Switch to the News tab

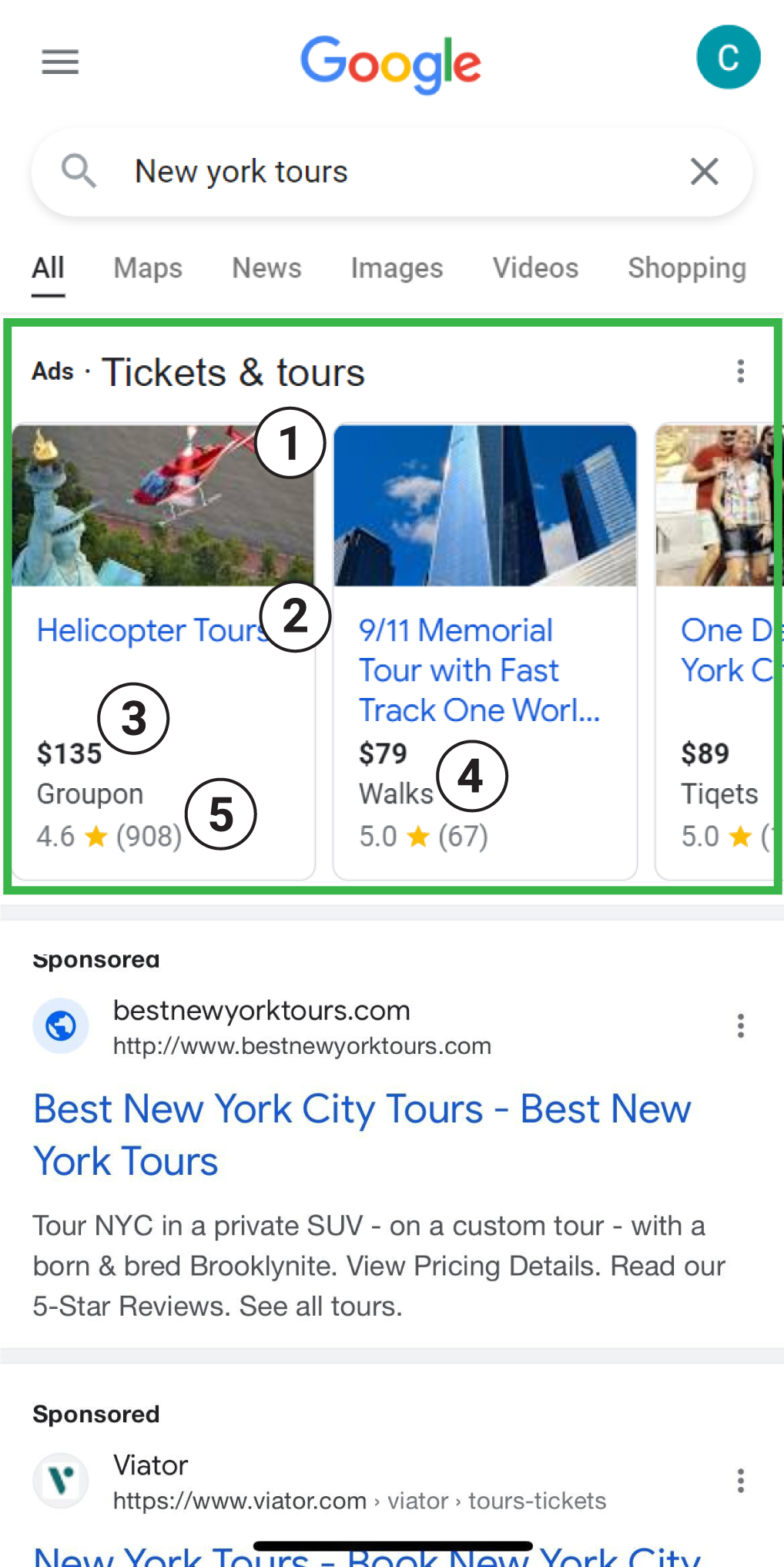[x=266, y=268]
